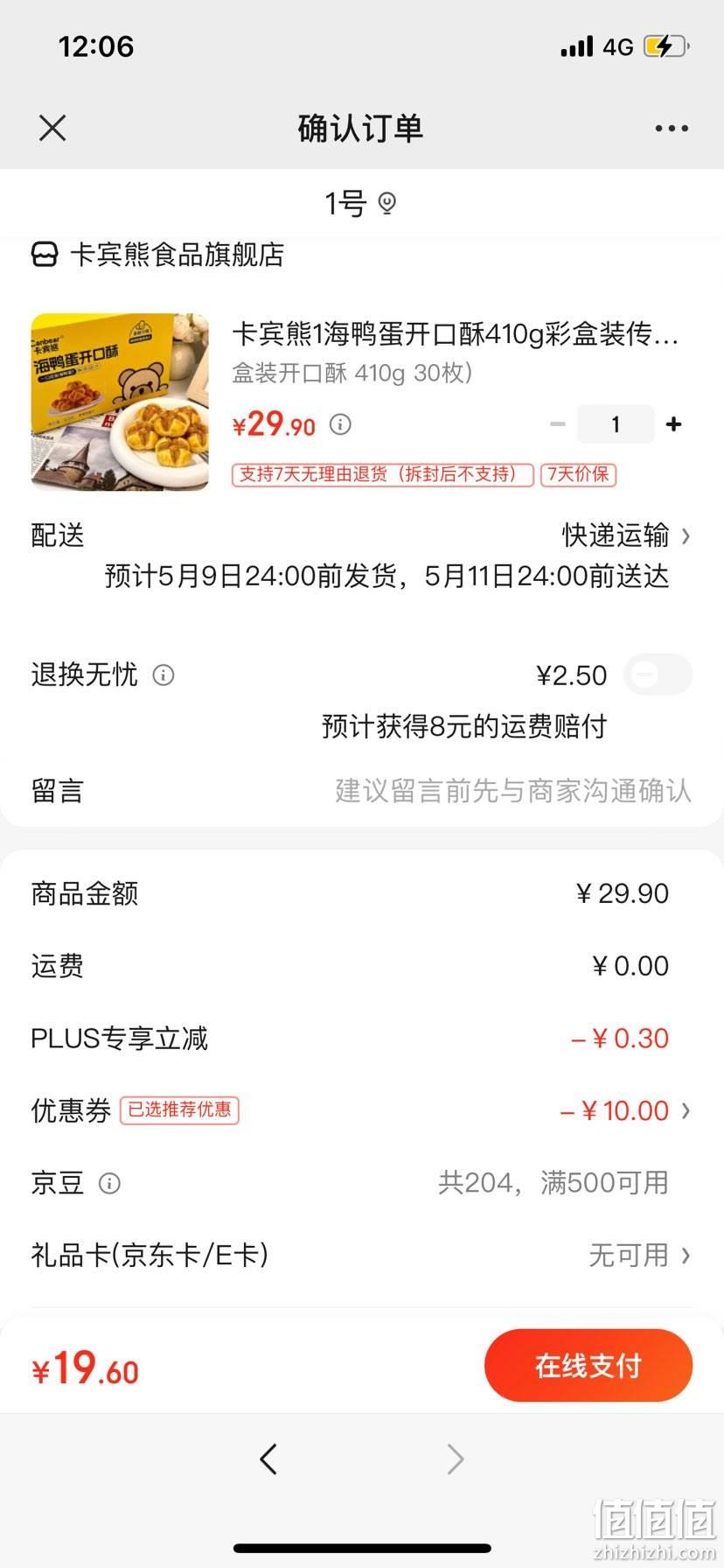Screen dimensions: 724x1568
Task: Show info about 退换无忧 service
Action: tap(164, 675)
